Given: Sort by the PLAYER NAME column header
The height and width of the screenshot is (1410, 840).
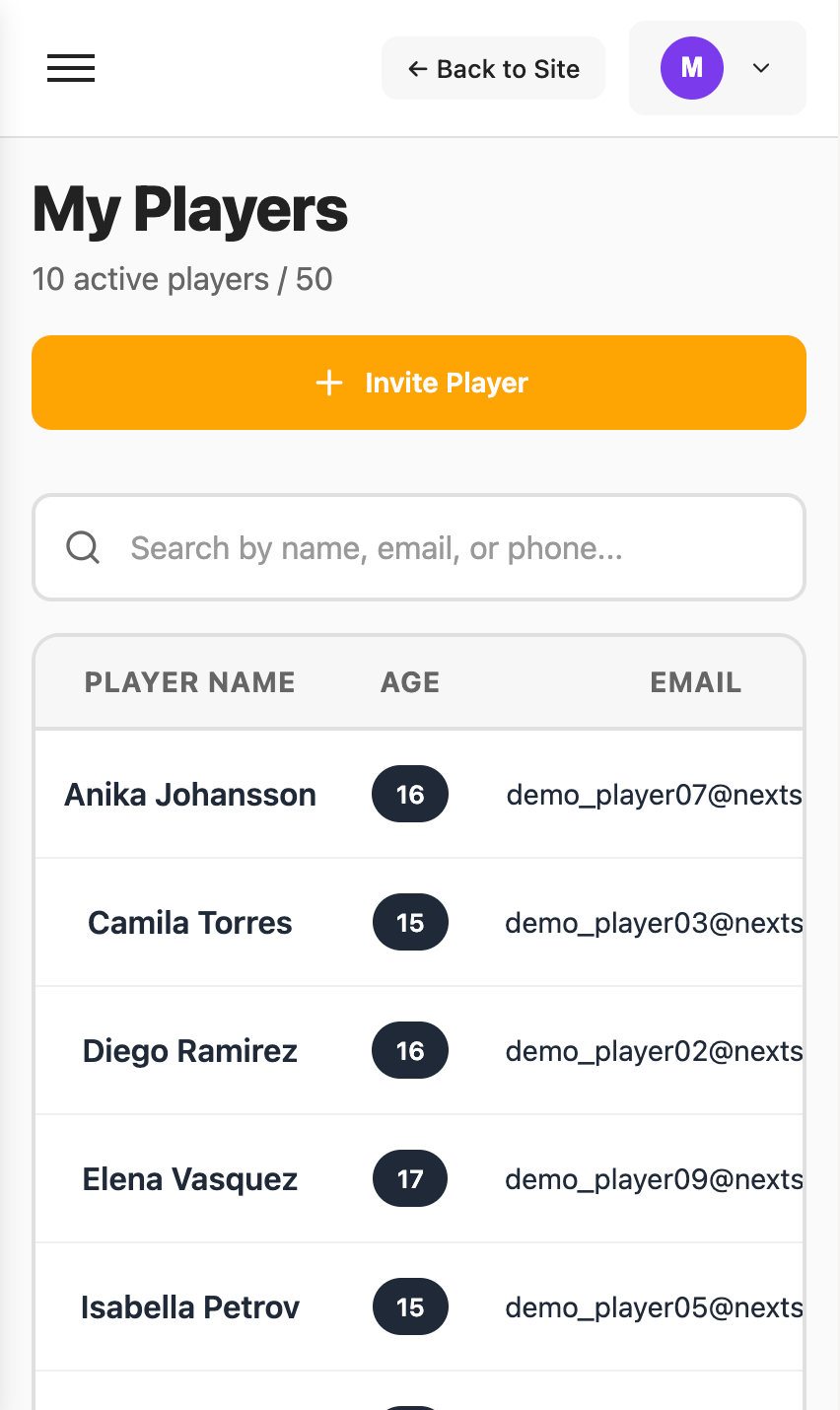Looking at the screenshot, I should coord(189,681).
